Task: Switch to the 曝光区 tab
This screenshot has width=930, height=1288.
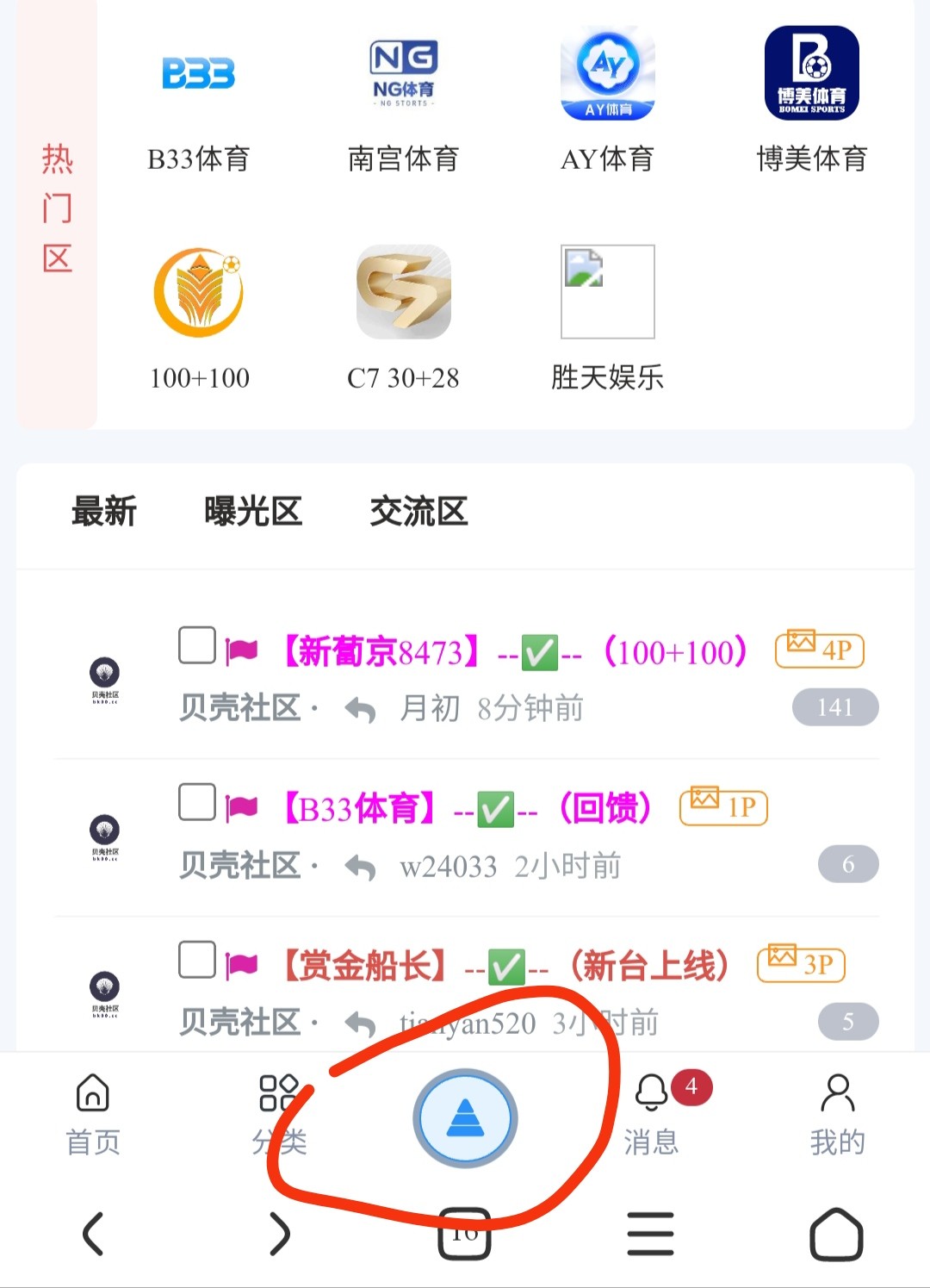Action: 253,512
